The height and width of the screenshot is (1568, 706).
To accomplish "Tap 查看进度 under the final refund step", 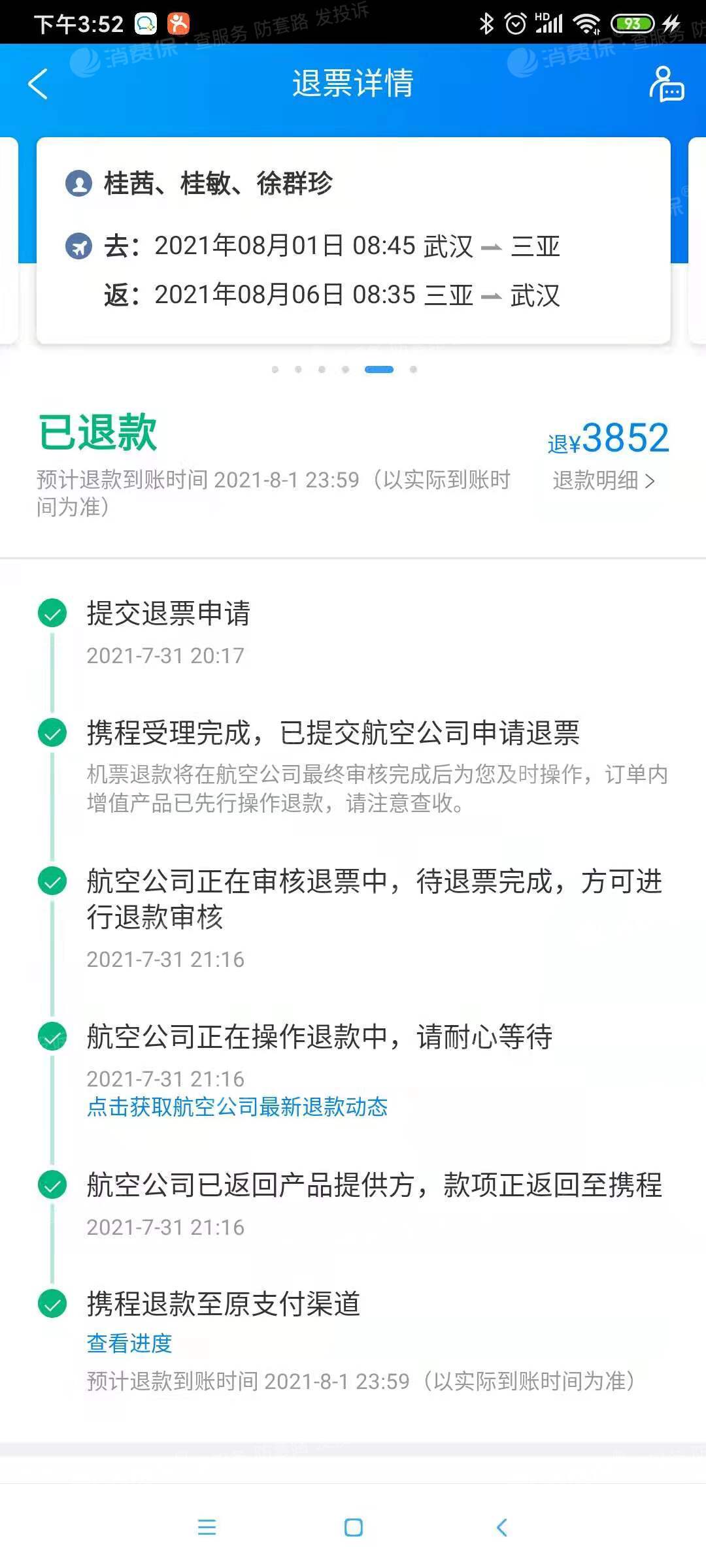I will click(x=129, y=1343).
